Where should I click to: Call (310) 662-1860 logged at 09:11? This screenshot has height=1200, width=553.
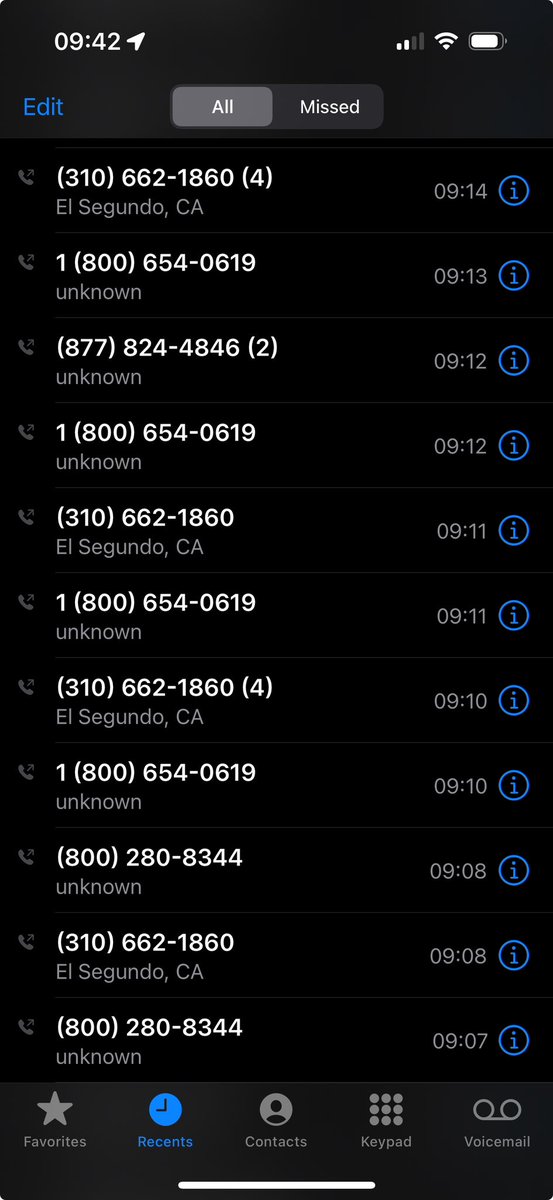(x=276, y=531)
